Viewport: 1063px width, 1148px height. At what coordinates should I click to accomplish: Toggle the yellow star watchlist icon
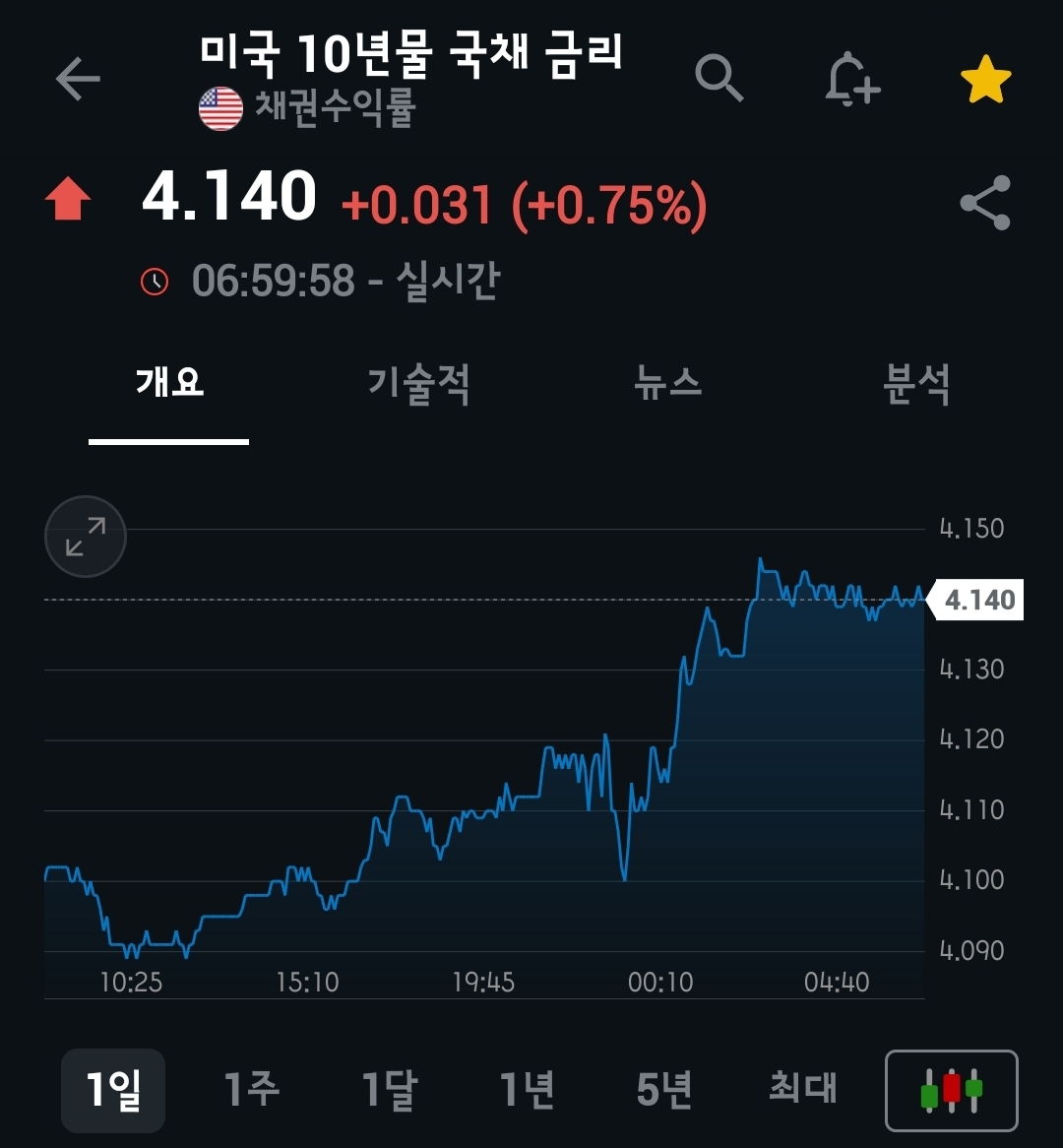[985, 81]
